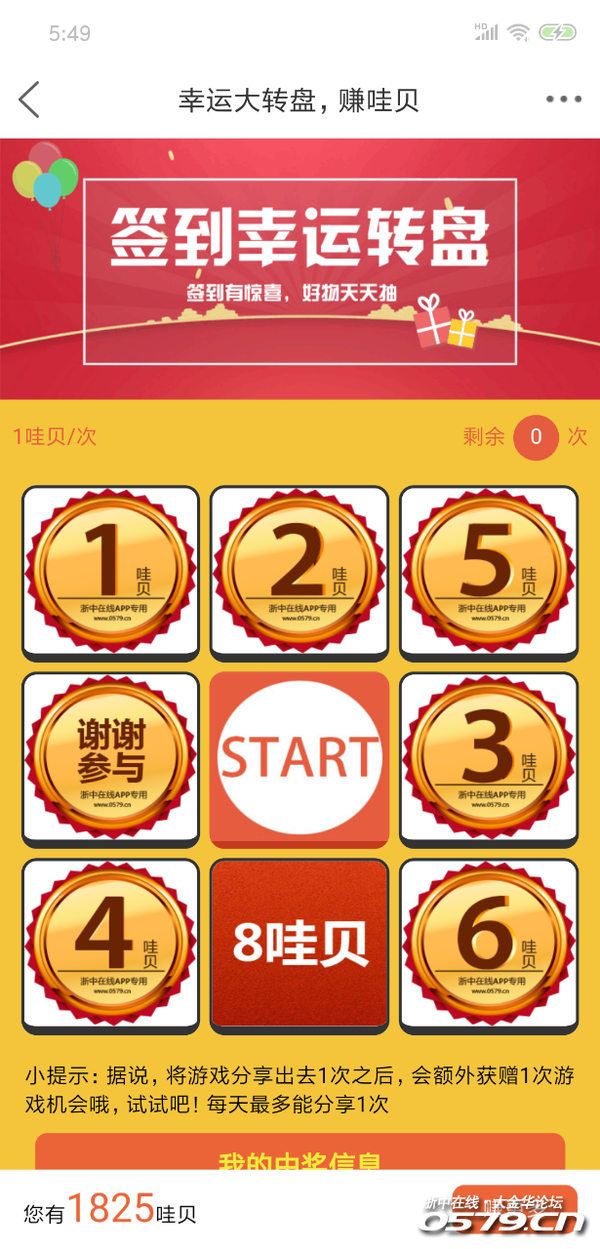
Task: Open 我的中奖信息 prize records
Action: click(x=300, y=1155)
